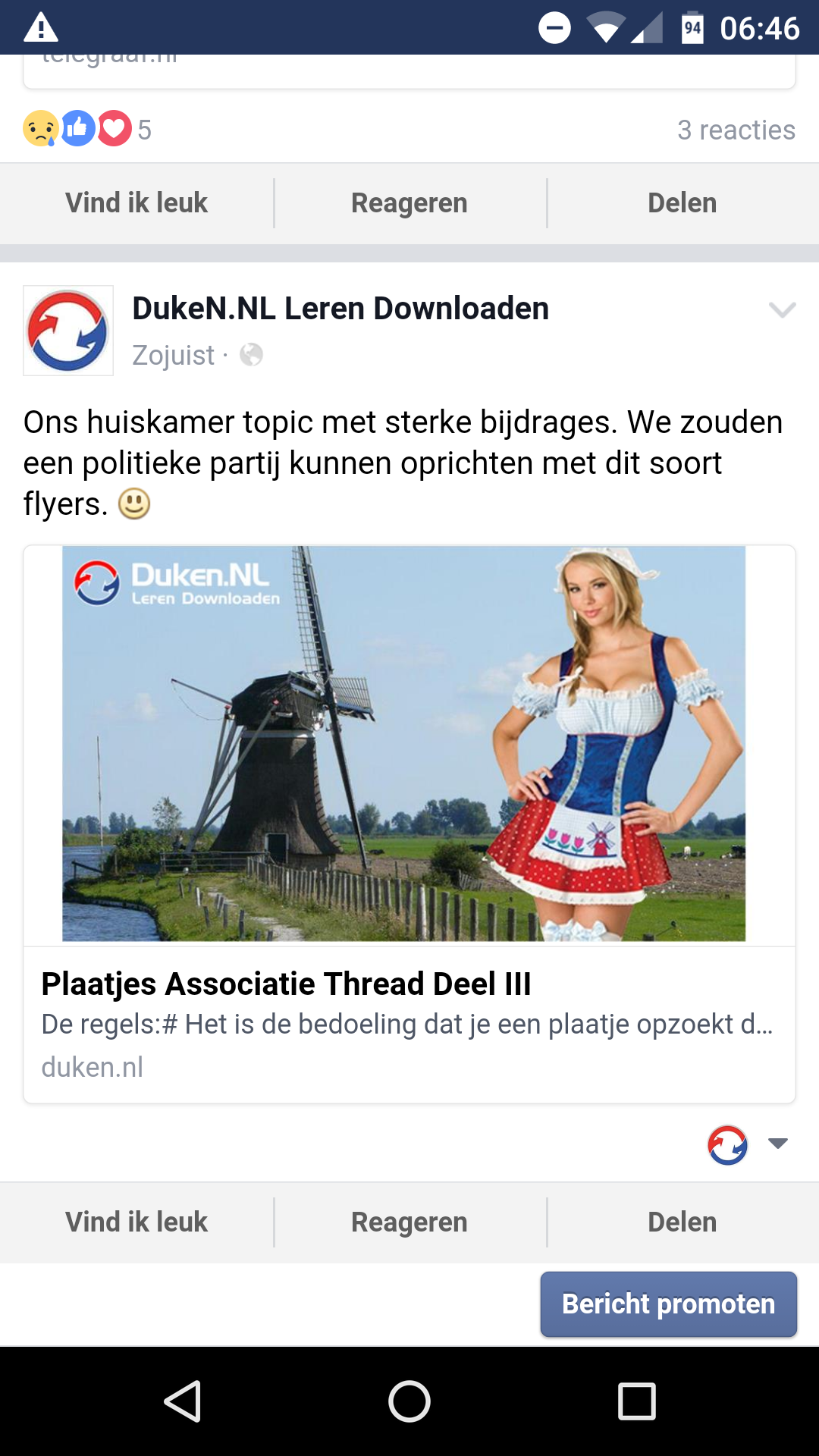The width and height of the screenshot is (819, 1456).
Task: Open DukeN.NL Leren Downloaden page name
Action: coord(340,309)
